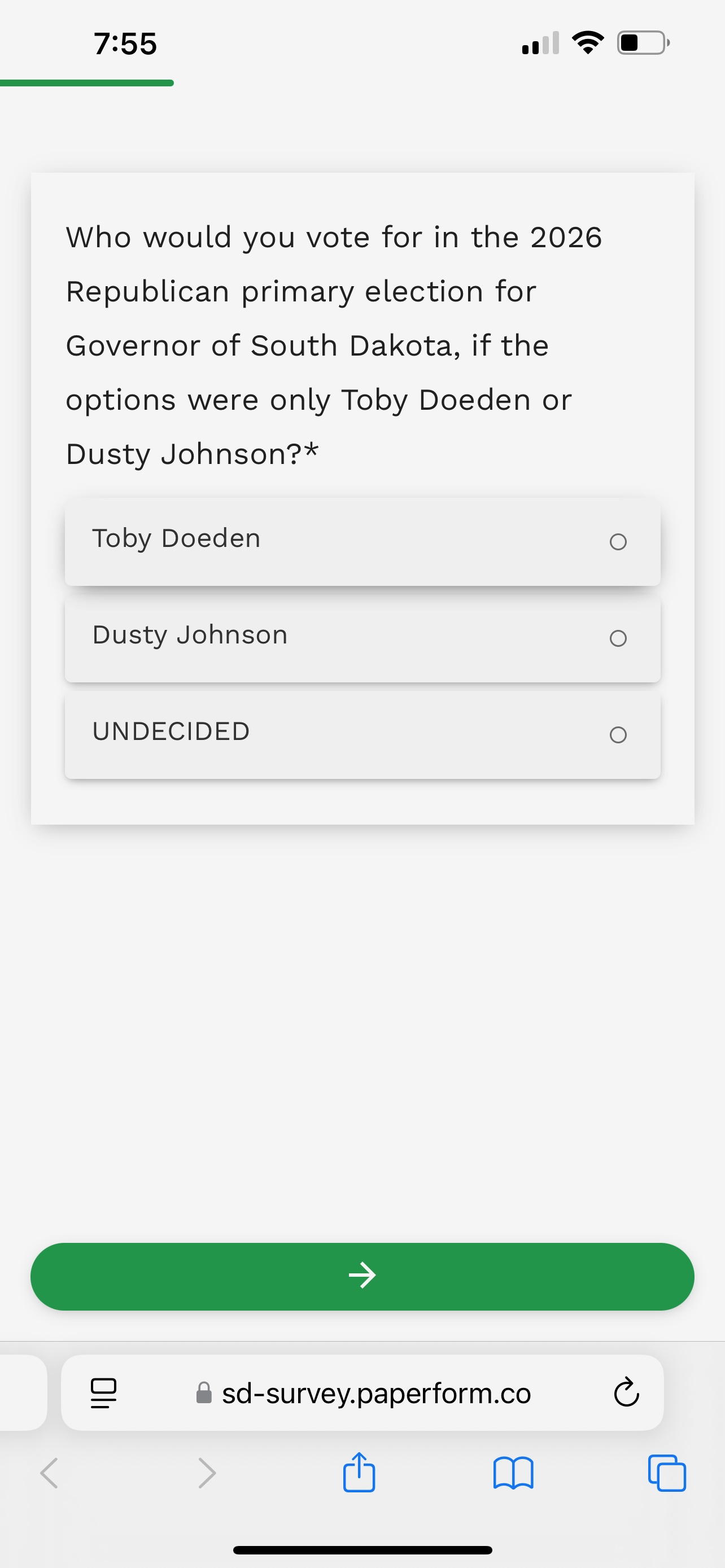Tap the sd-survey.paperform.co address bar
The width and height of the screenshot is (725, 1568).
point(363,1392)
